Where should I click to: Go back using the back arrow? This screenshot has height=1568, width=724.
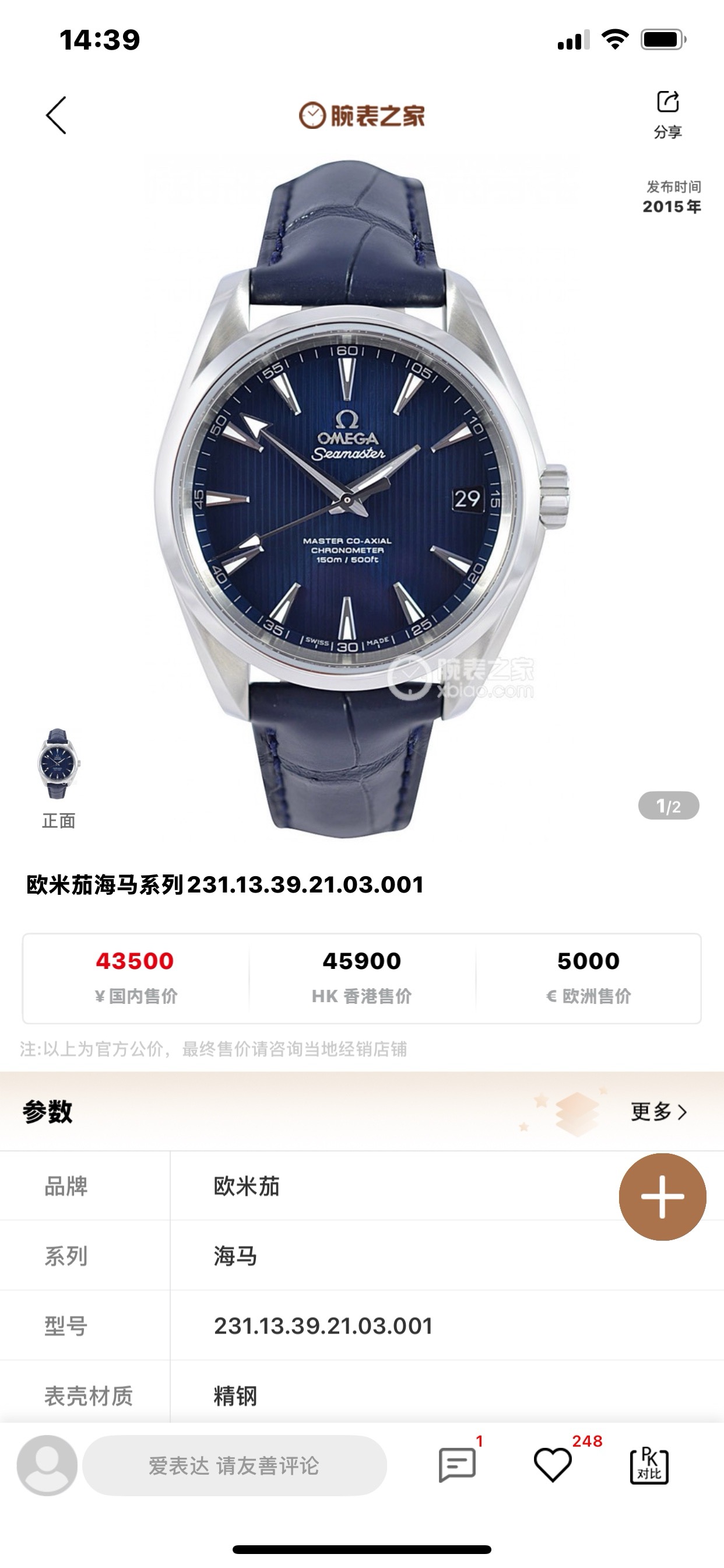pyautogui.click(x=56, y=115)
